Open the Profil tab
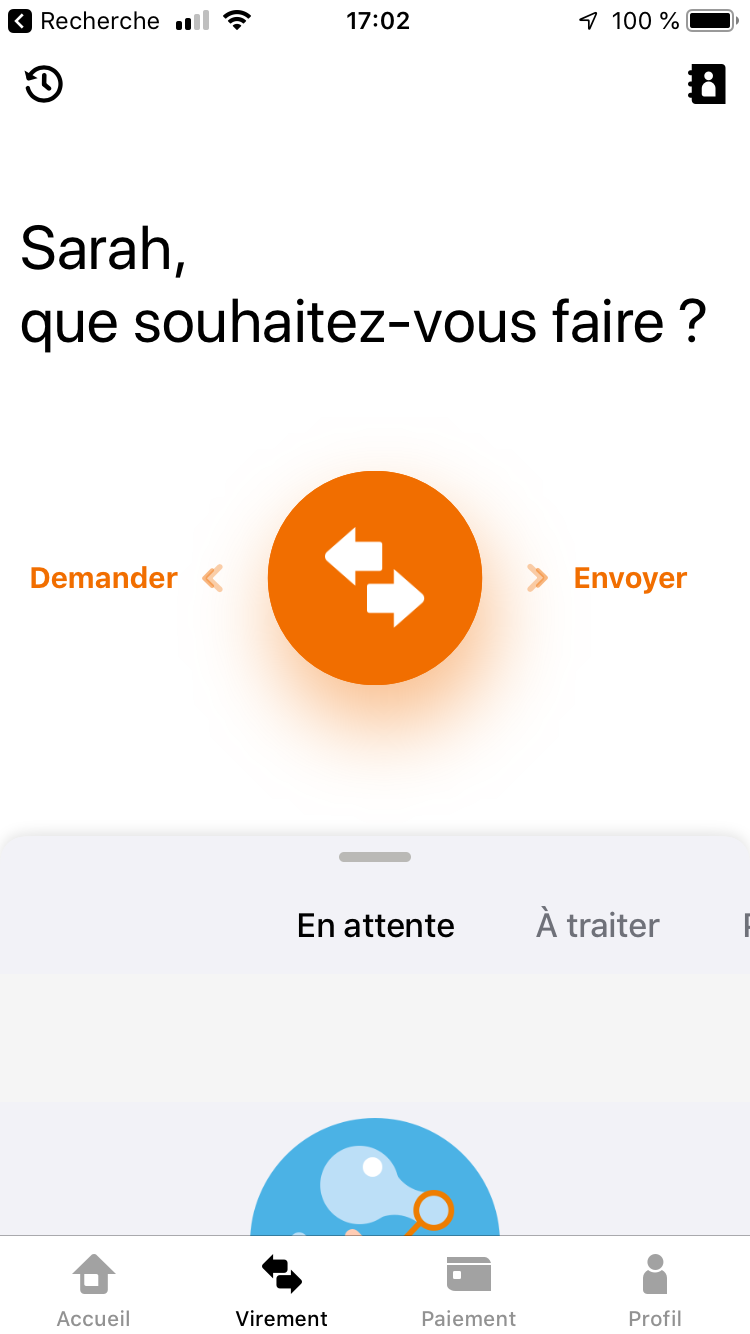750x1334 pixels. pyautogui.click(x=655, y=1290)
